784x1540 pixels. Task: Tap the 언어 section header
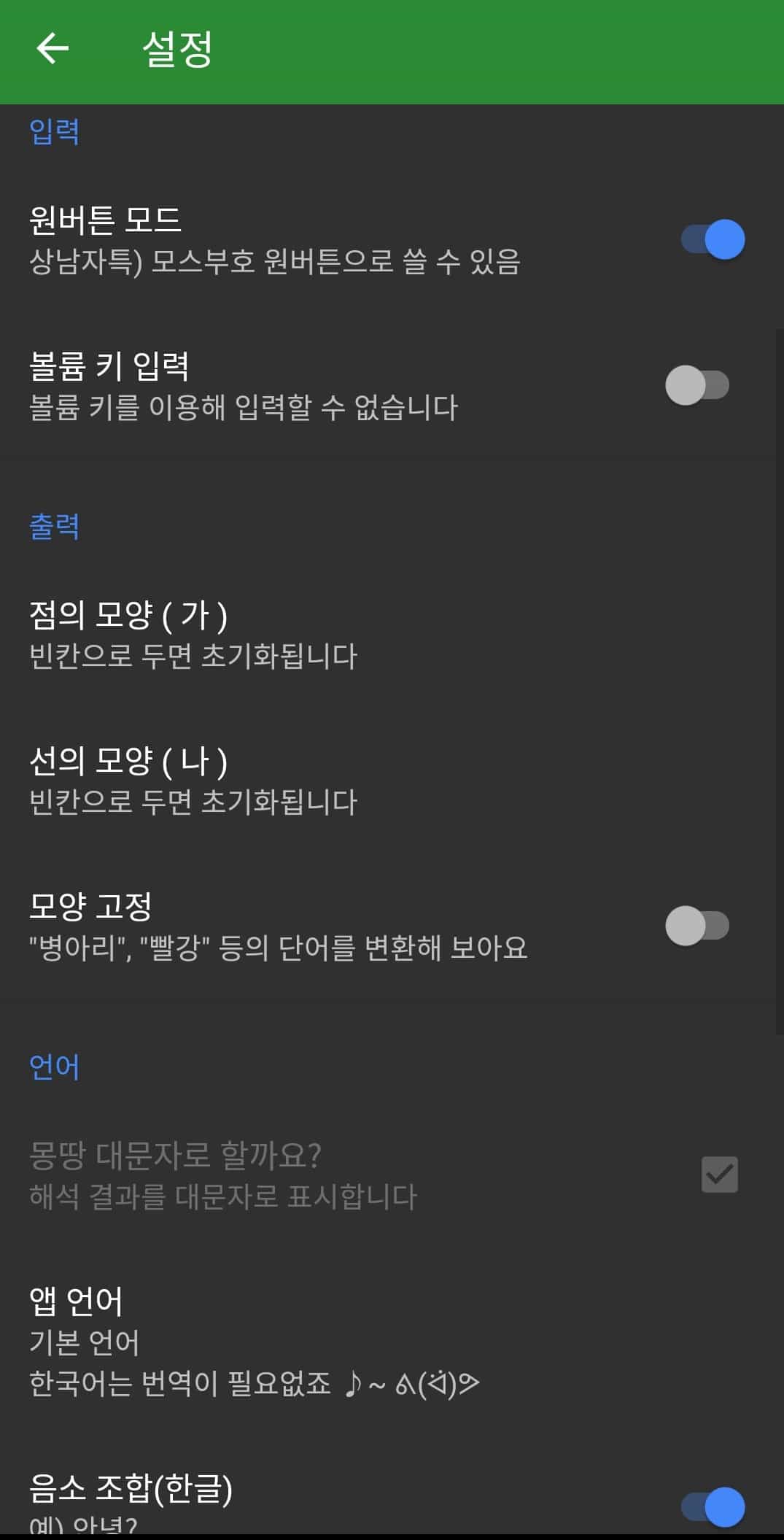pyautogui.click(x=54, y=1067)
